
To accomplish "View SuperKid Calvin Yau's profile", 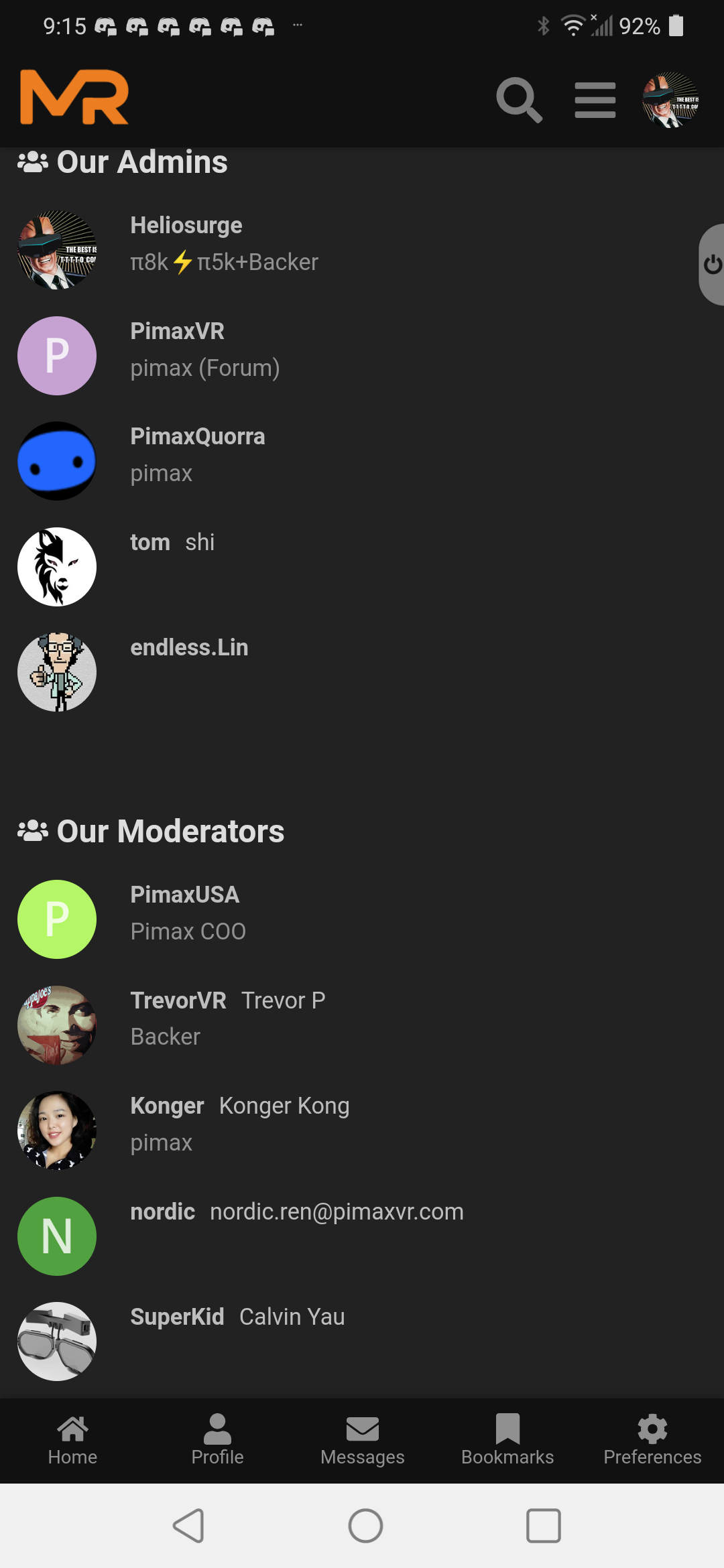I will click(x=177, y=1317).
